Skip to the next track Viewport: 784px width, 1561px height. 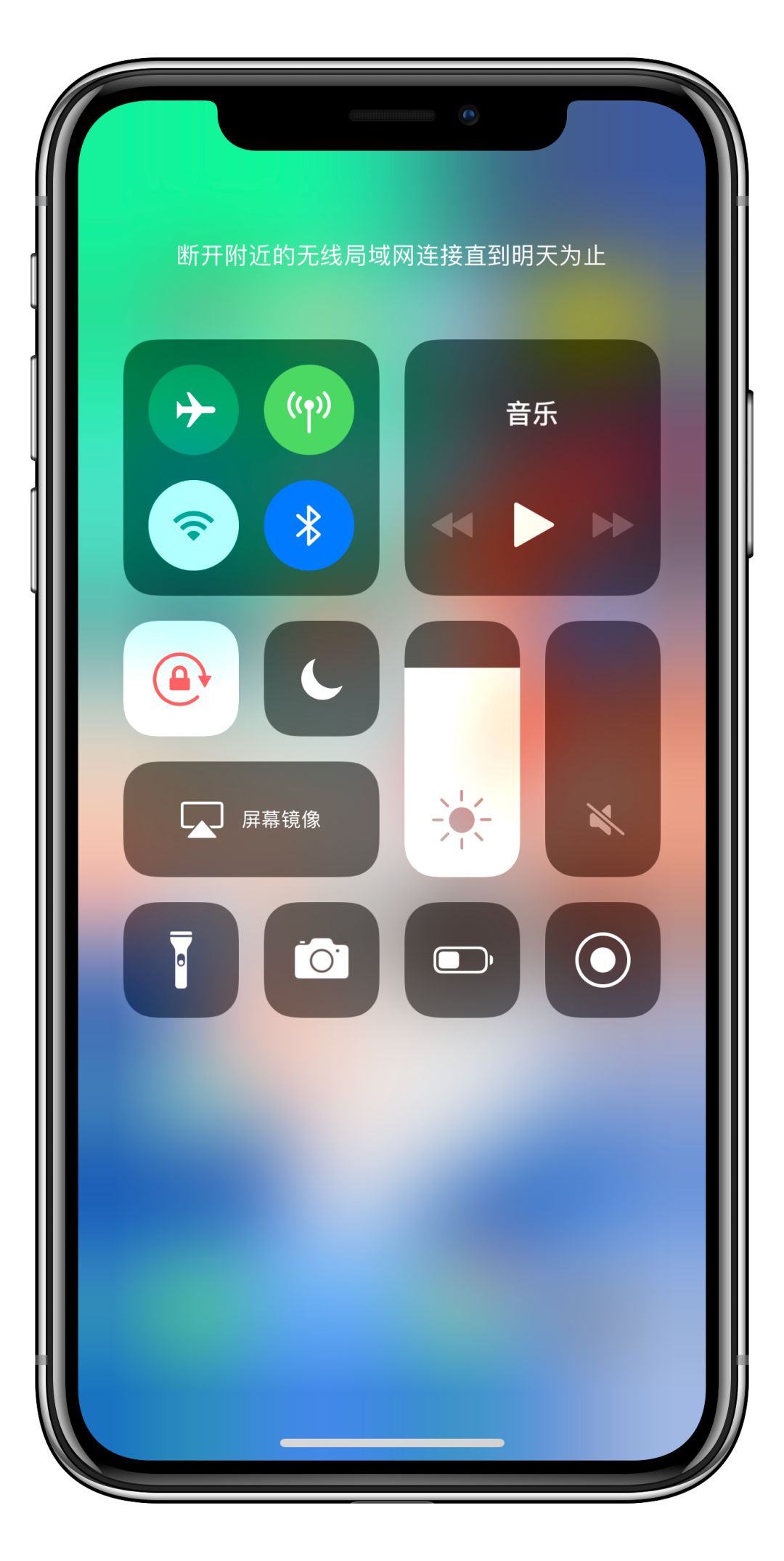(x=613, y=524)
